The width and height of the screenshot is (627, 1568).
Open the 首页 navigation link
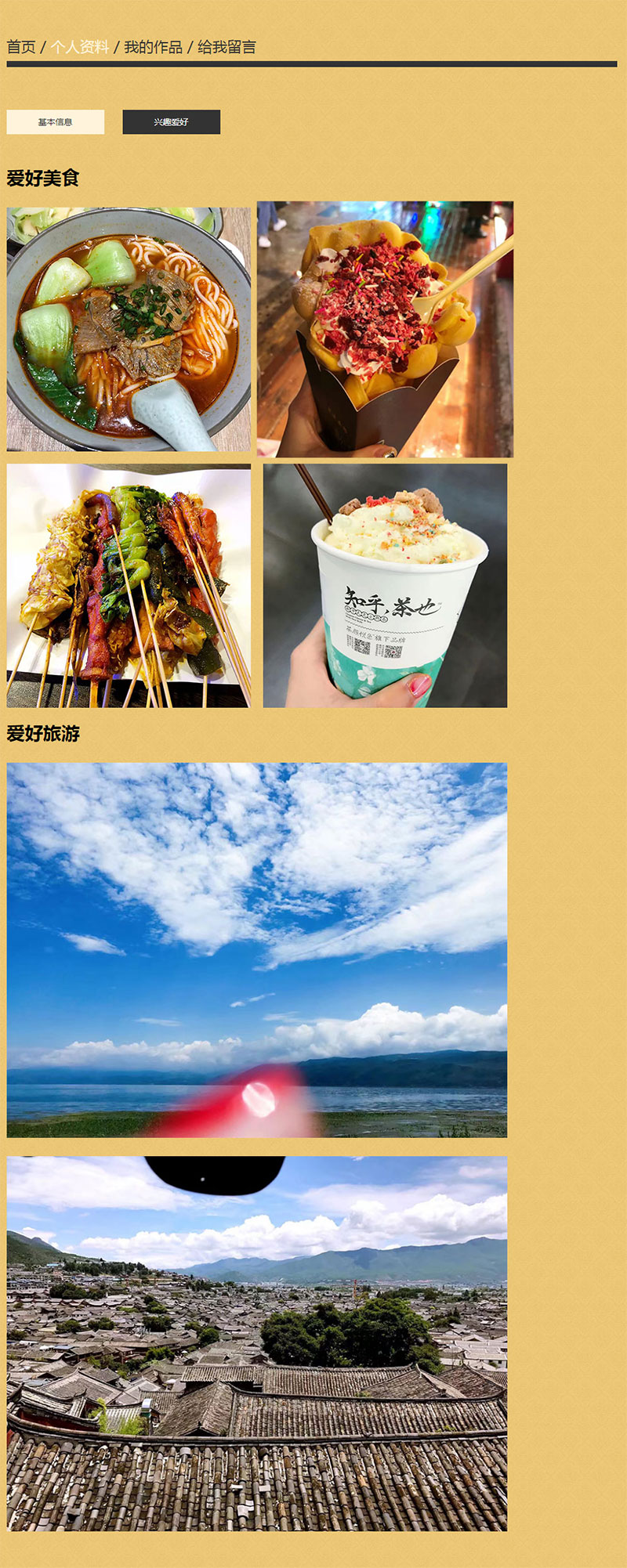[21, 47]
